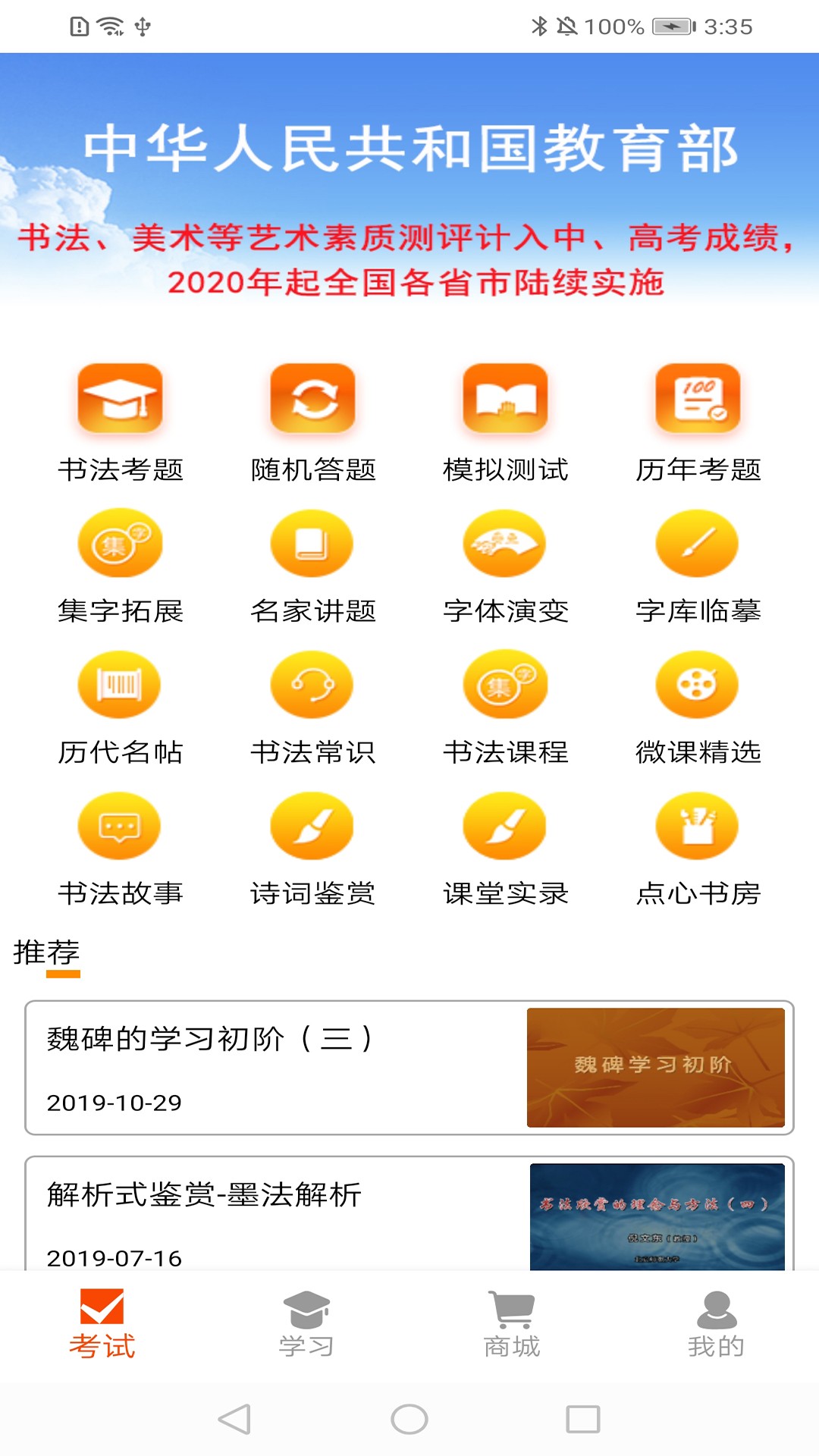Open the 微课精选 film reel icon
This screenshot has width=819, height=1456.
coord(696,684)
